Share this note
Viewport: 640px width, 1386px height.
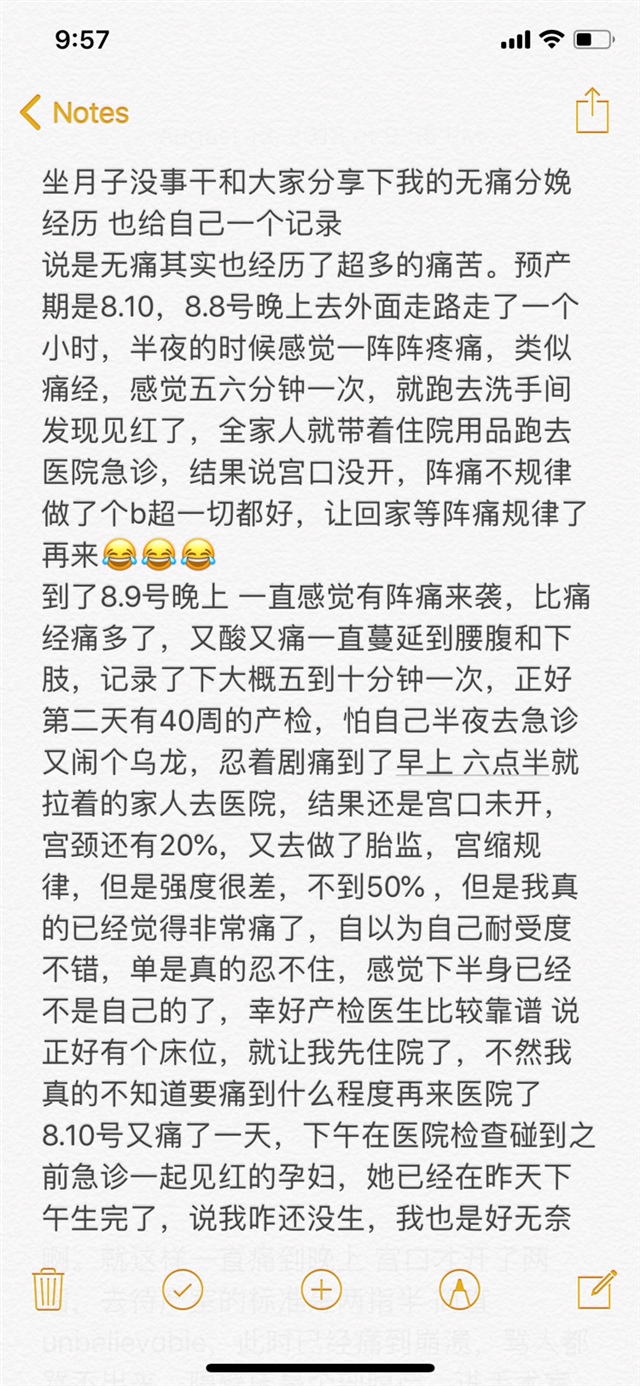(x=591, y=111)
